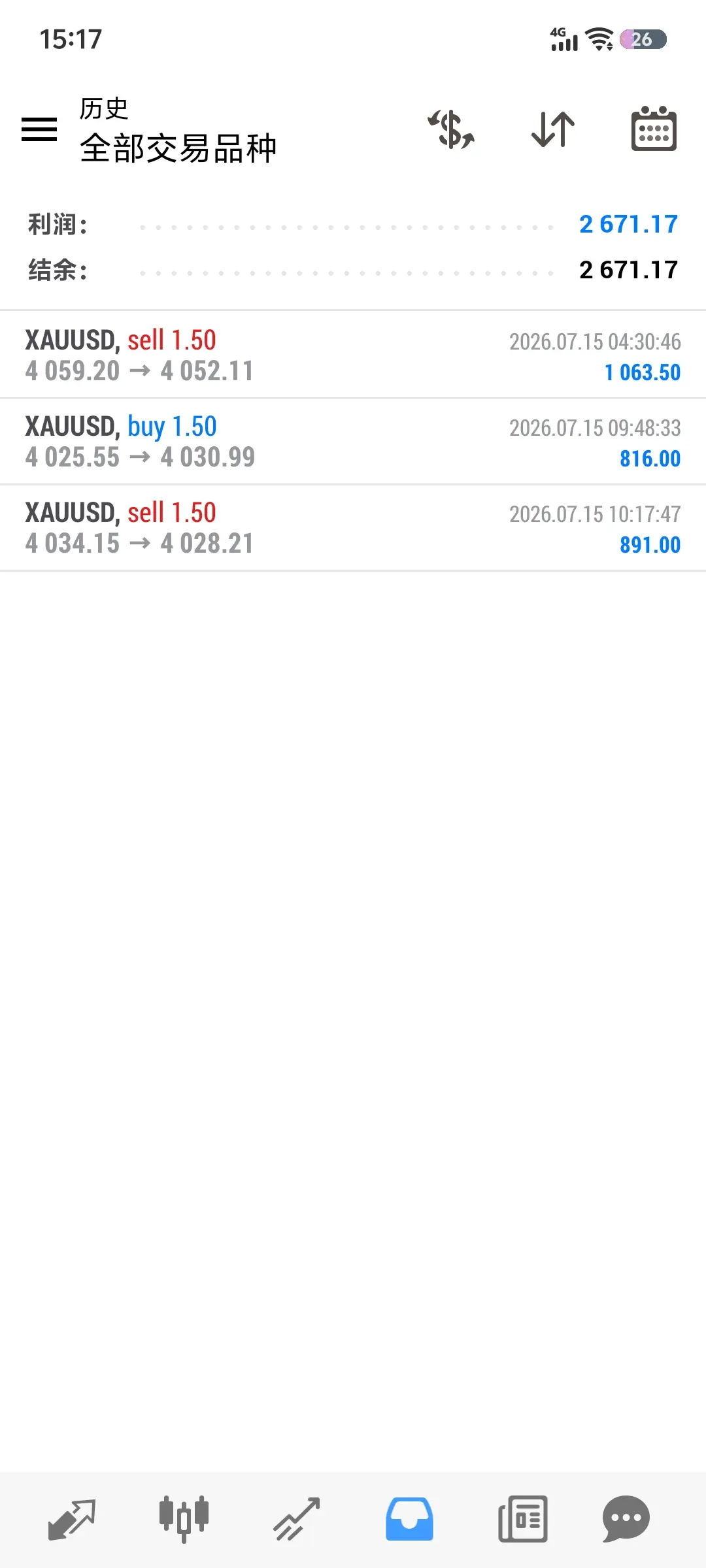
Task: Switch to the candlestick chart tab
Action: click(x=184, y=1519)
